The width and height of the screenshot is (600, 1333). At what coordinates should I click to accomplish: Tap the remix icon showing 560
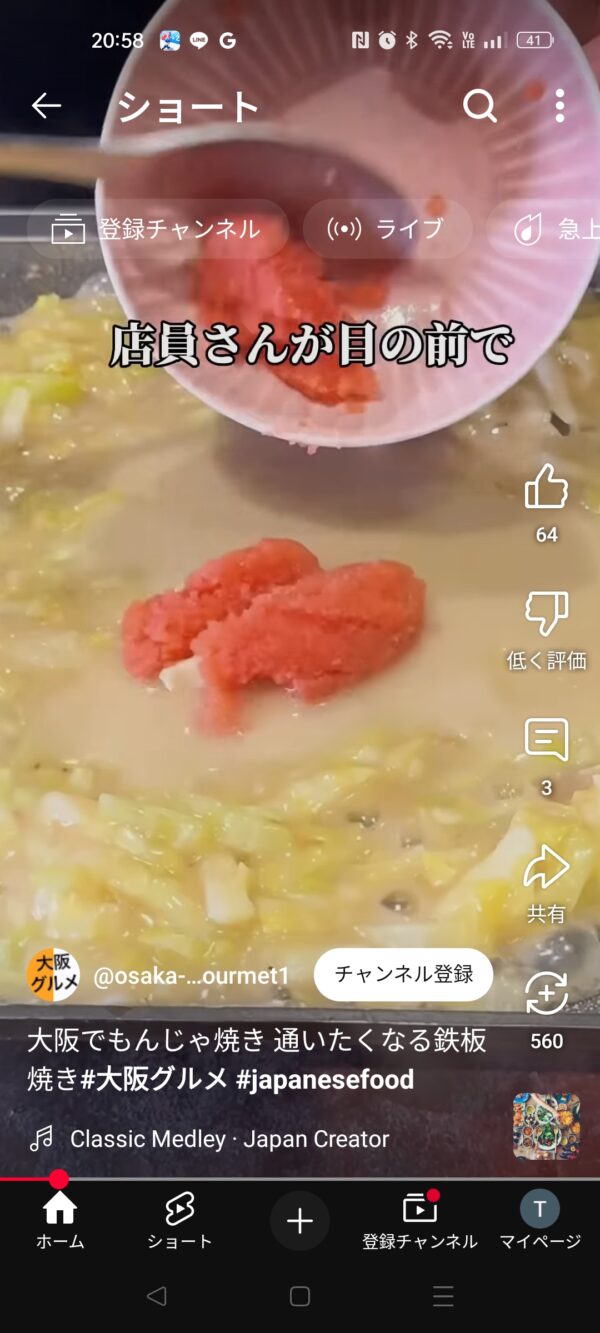pyautogui.click(x=546, y=993)
